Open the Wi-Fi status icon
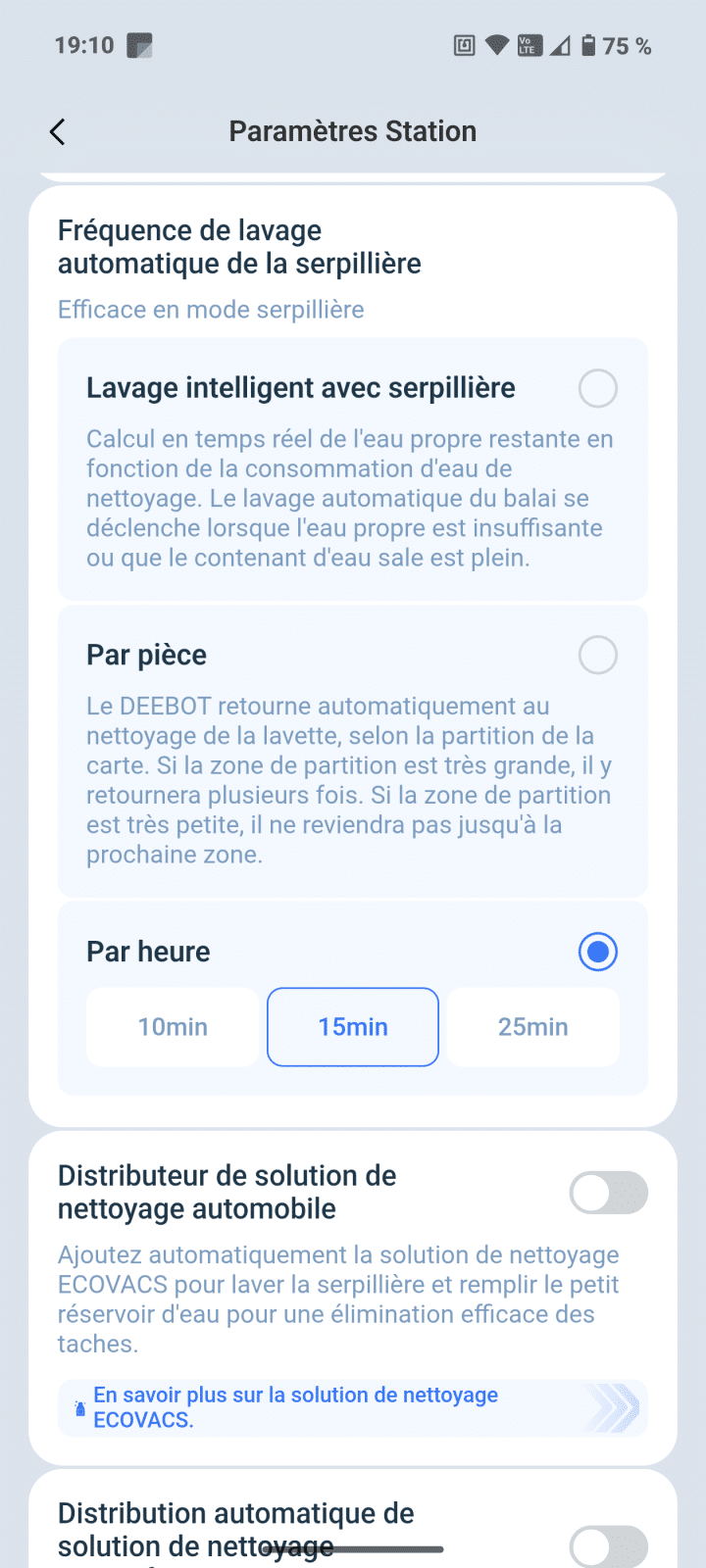Image resolution: width=706 pixels, height=1568 pixels. (x=497, y=45)
